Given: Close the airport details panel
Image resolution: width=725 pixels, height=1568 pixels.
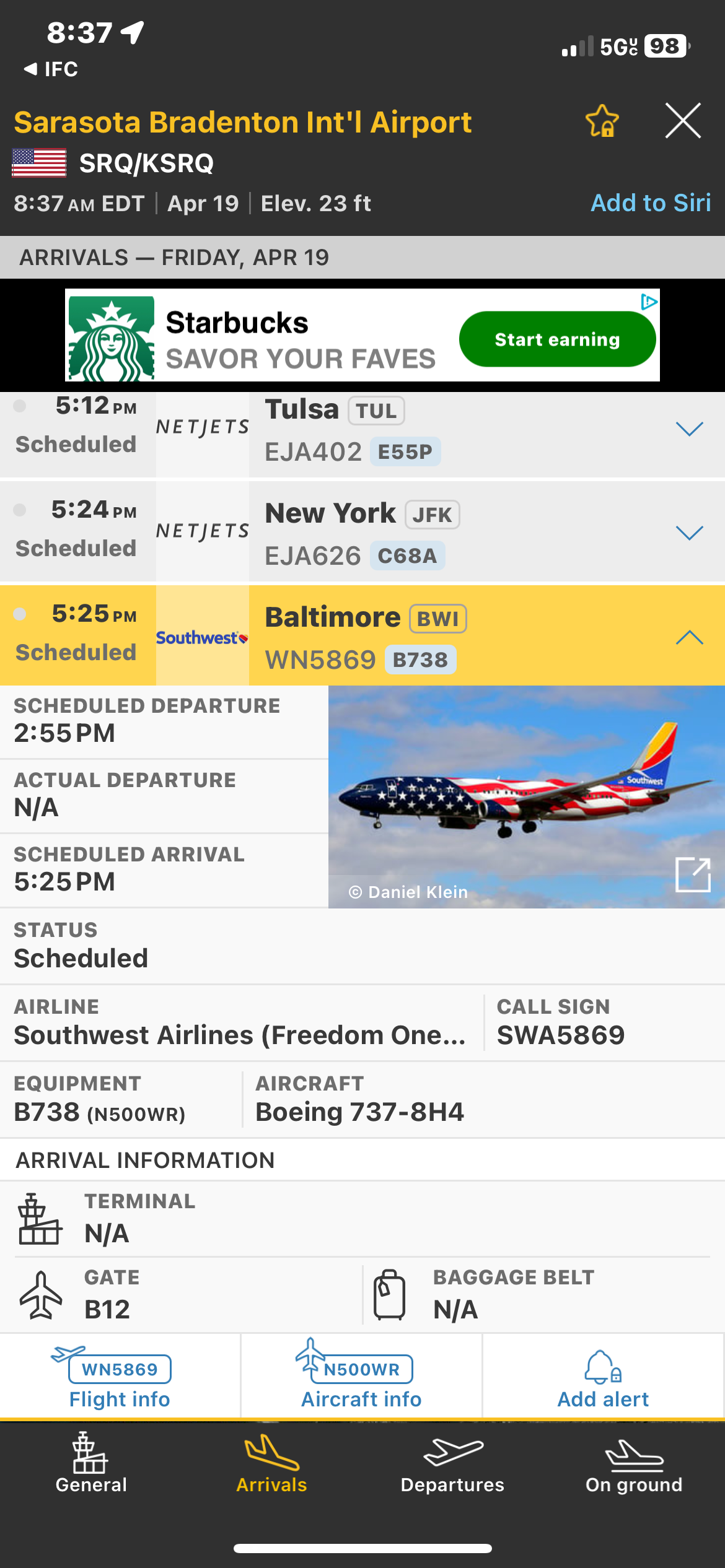Looking at the screenshot, I should click(683, 121).
